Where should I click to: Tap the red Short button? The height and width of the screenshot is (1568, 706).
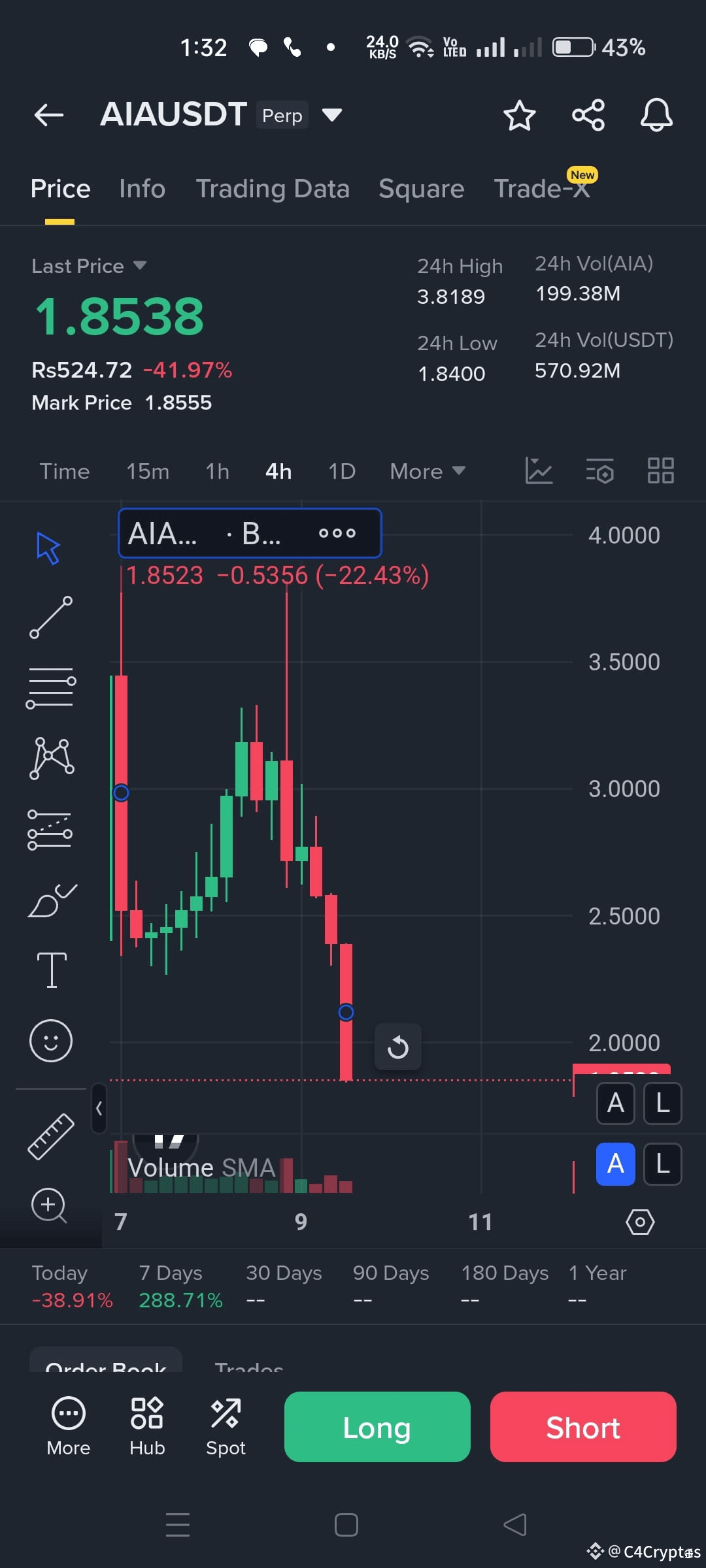click(582, 1428)
